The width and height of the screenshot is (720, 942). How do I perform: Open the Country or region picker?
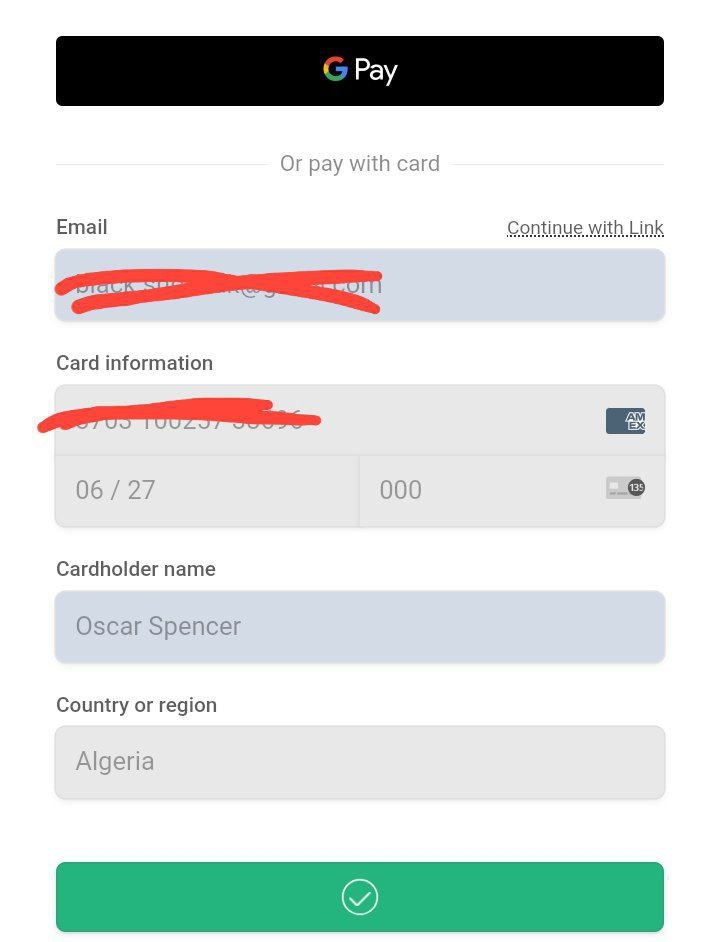360,762
